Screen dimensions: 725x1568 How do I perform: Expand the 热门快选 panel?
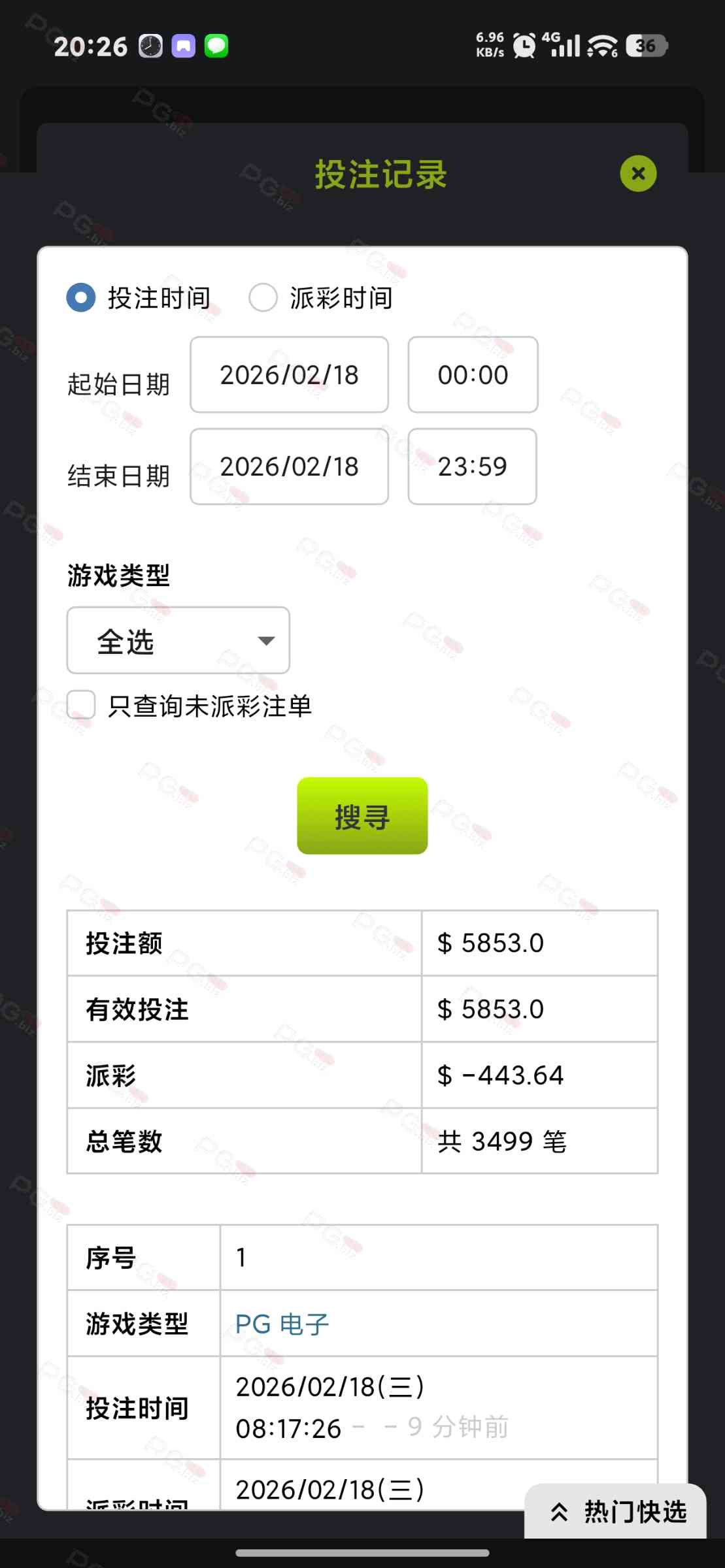(618, 1512)
